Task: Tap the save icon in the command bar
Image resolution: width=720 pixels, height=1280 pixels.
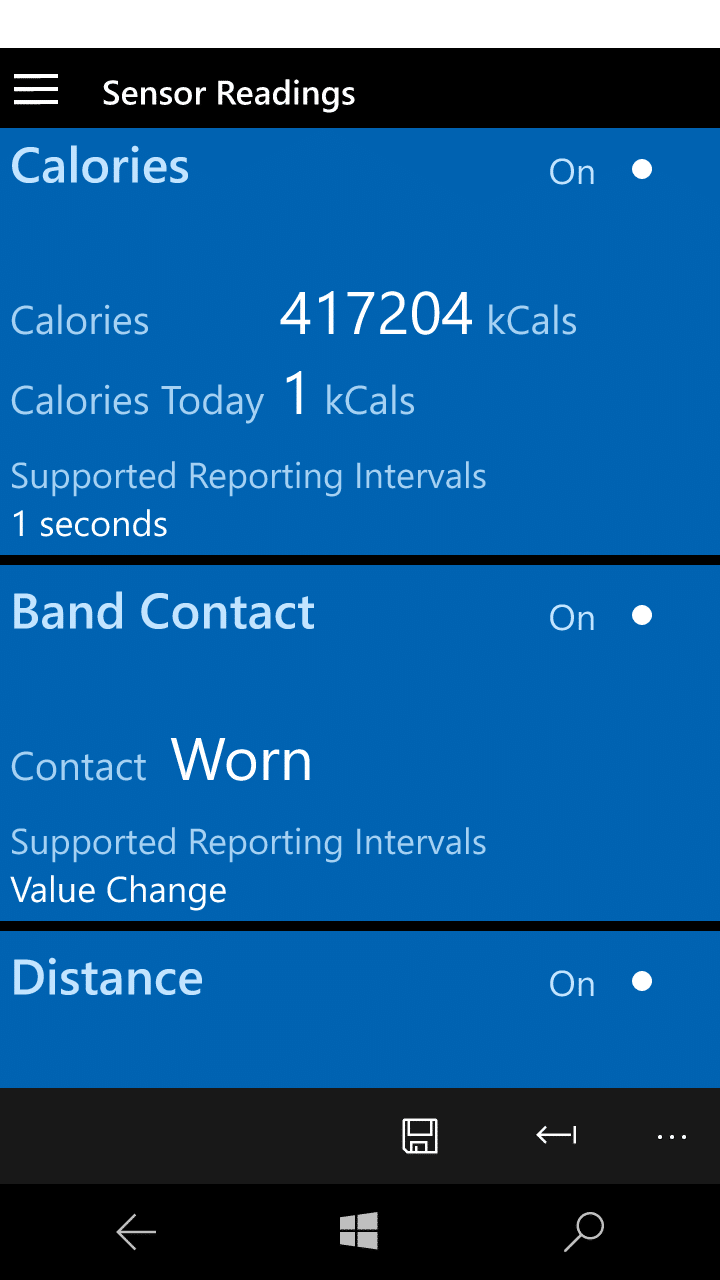Action: pyautogui.click(x=420, y=1136)
